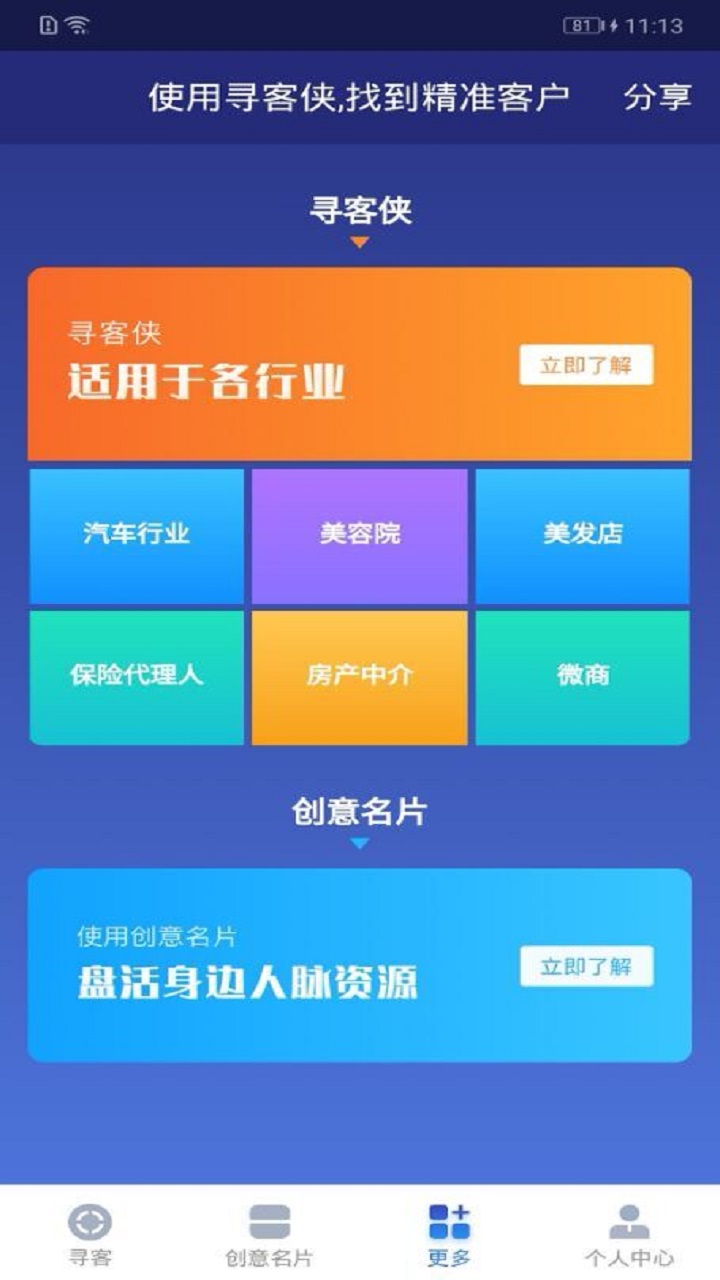Tap 立即了解 on the 寻客侠 banner
The width and height of the screenshot is (720, 1280).
586,365
